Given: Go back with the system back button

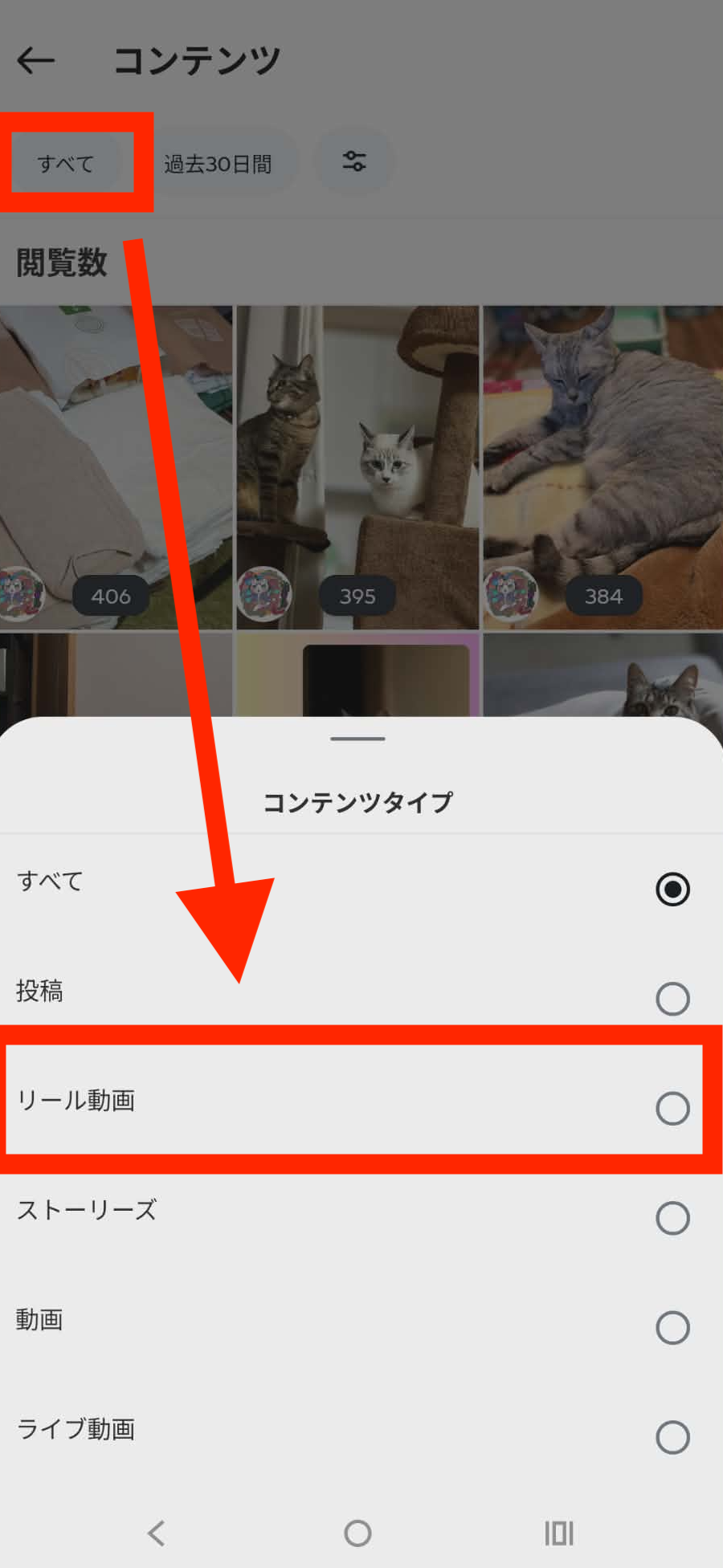Looking at the screenshot, I should (157, 1533).
